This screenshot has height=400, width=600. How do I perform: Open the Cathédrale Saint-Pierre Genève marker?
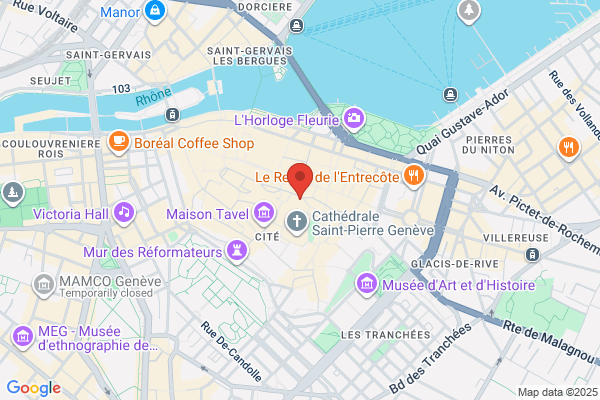[x=297, y=222]
